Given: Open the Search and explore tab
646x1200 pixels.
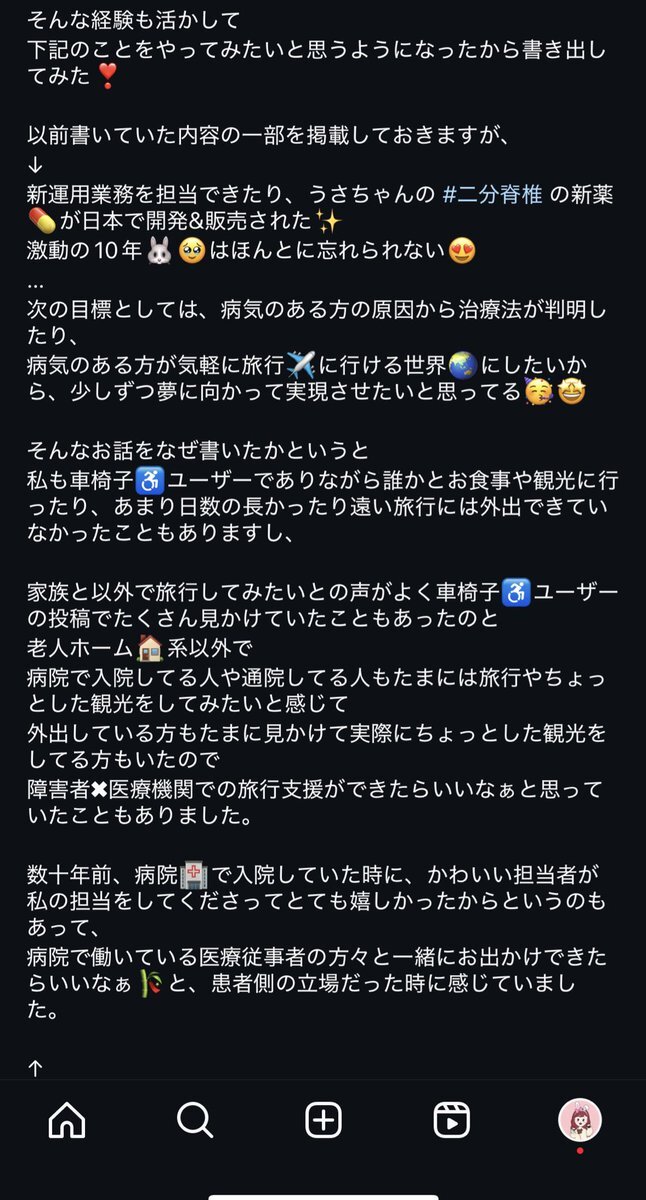Looking at the screenshot, I should pyautogui.click(x=195, y=1121).
